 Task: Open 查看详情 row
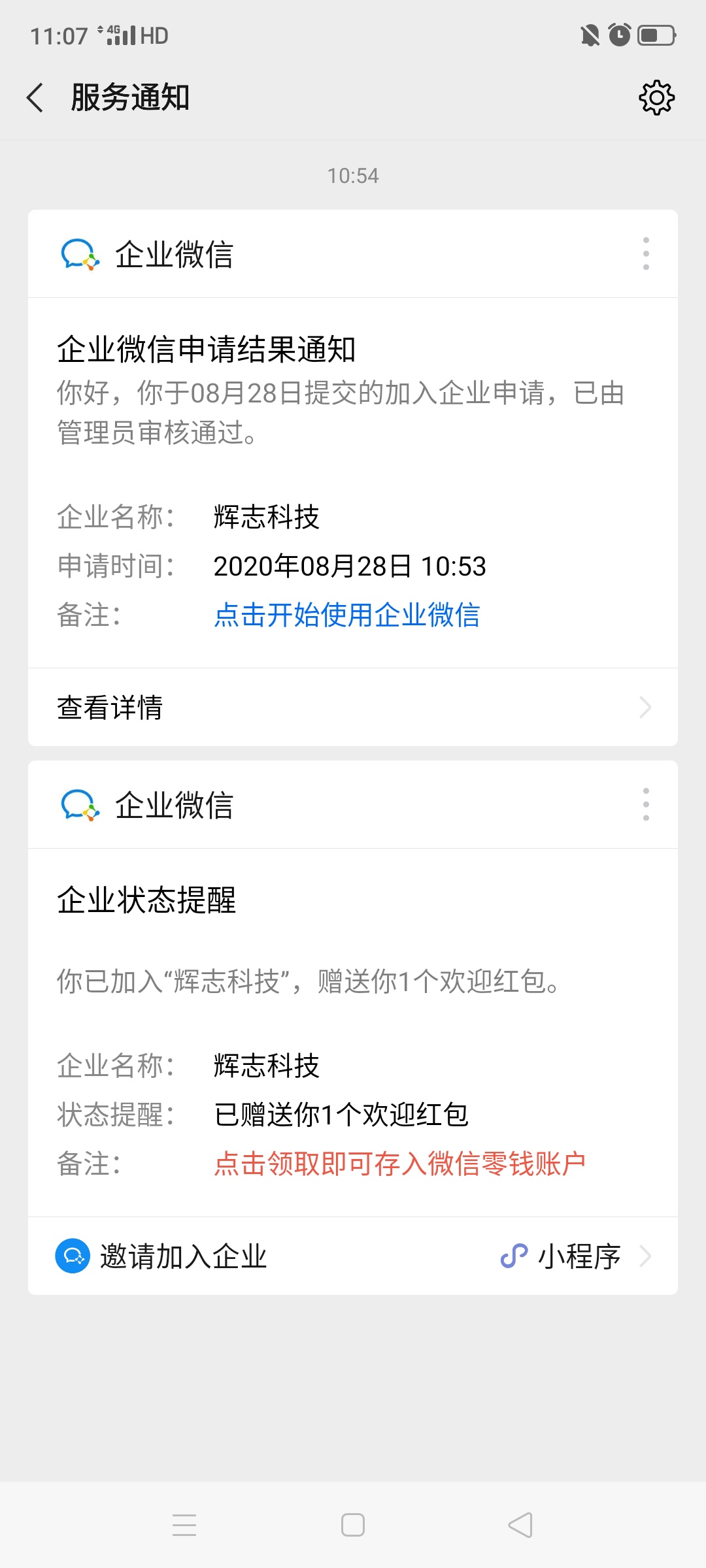tap(353, 707)
